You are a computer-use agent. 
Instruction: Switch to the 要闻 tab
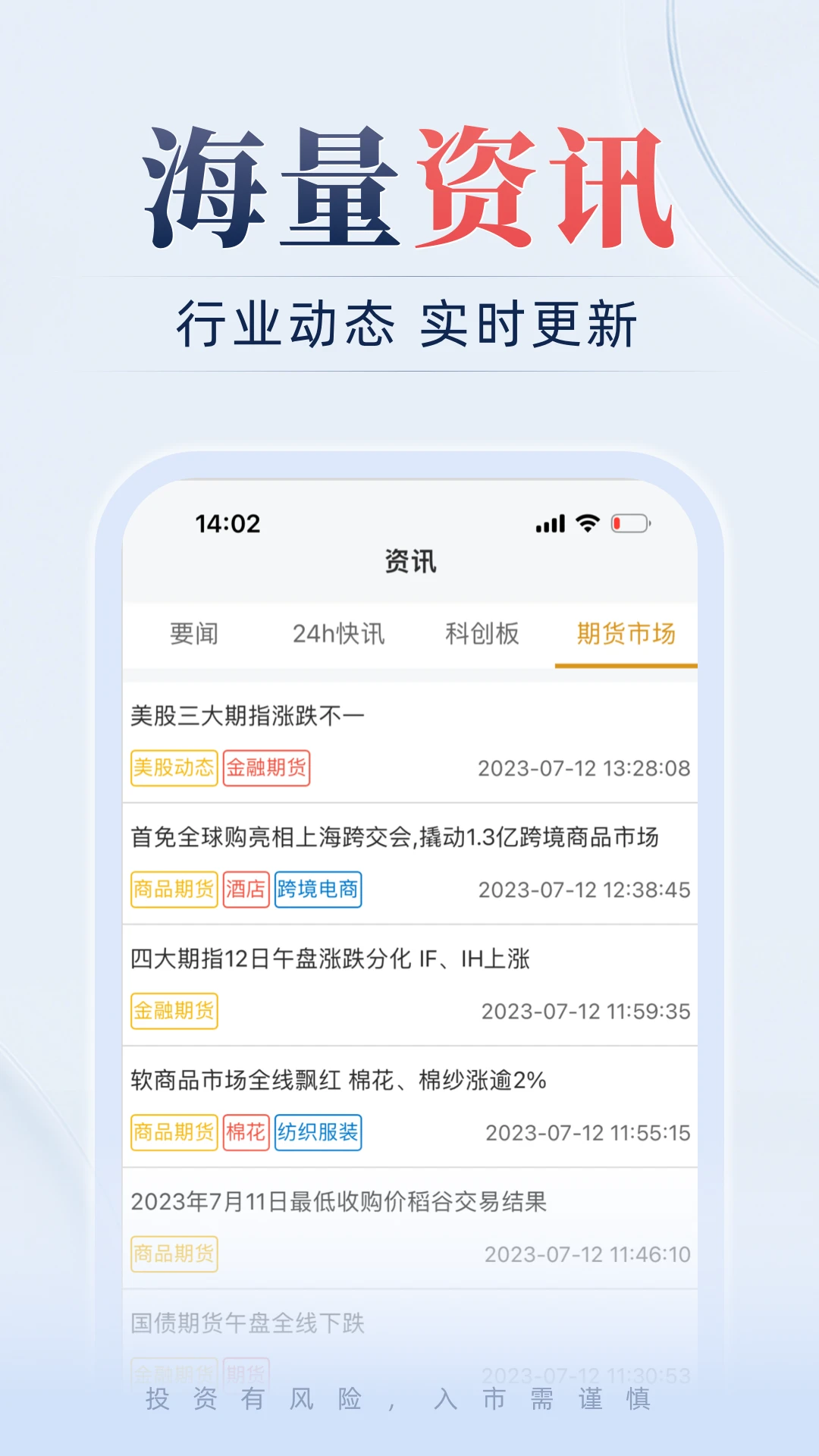pyautogui.click(x=196, y=635)
